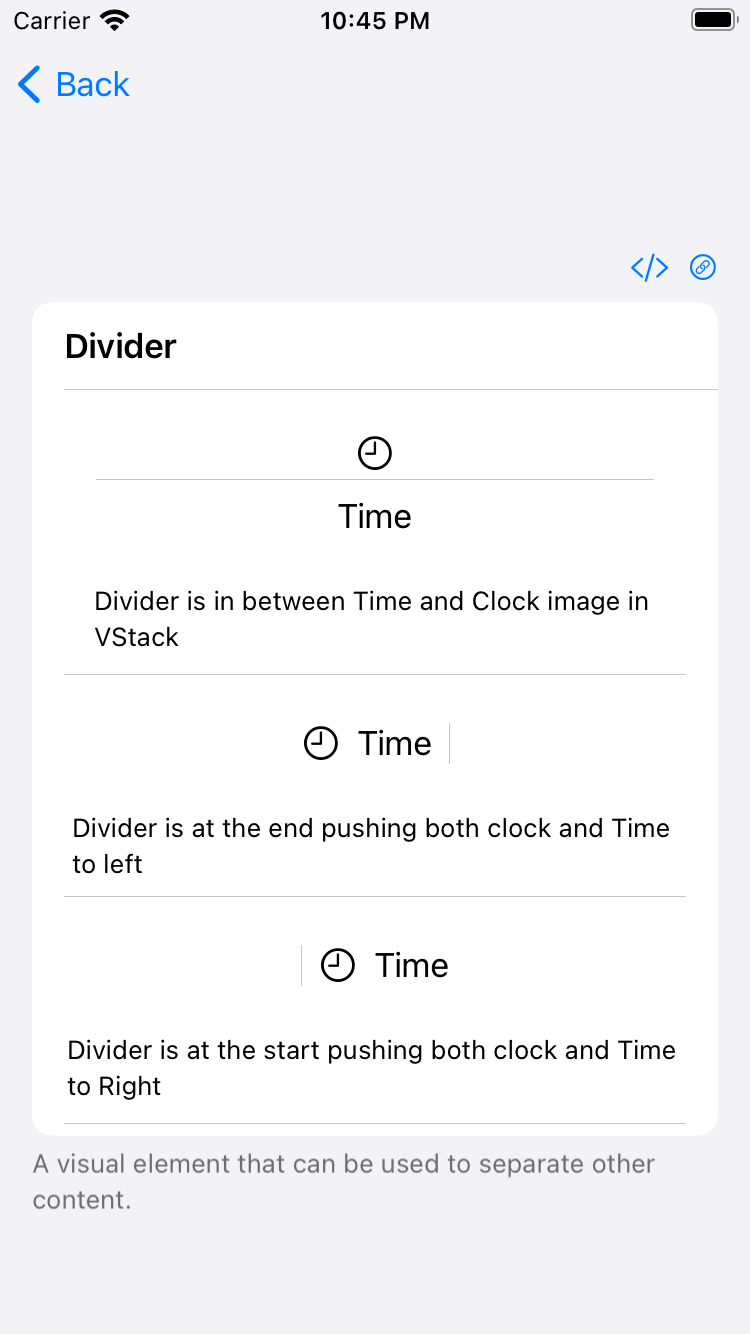Tap the clock icon above the first divider

(x=374, y=451)
